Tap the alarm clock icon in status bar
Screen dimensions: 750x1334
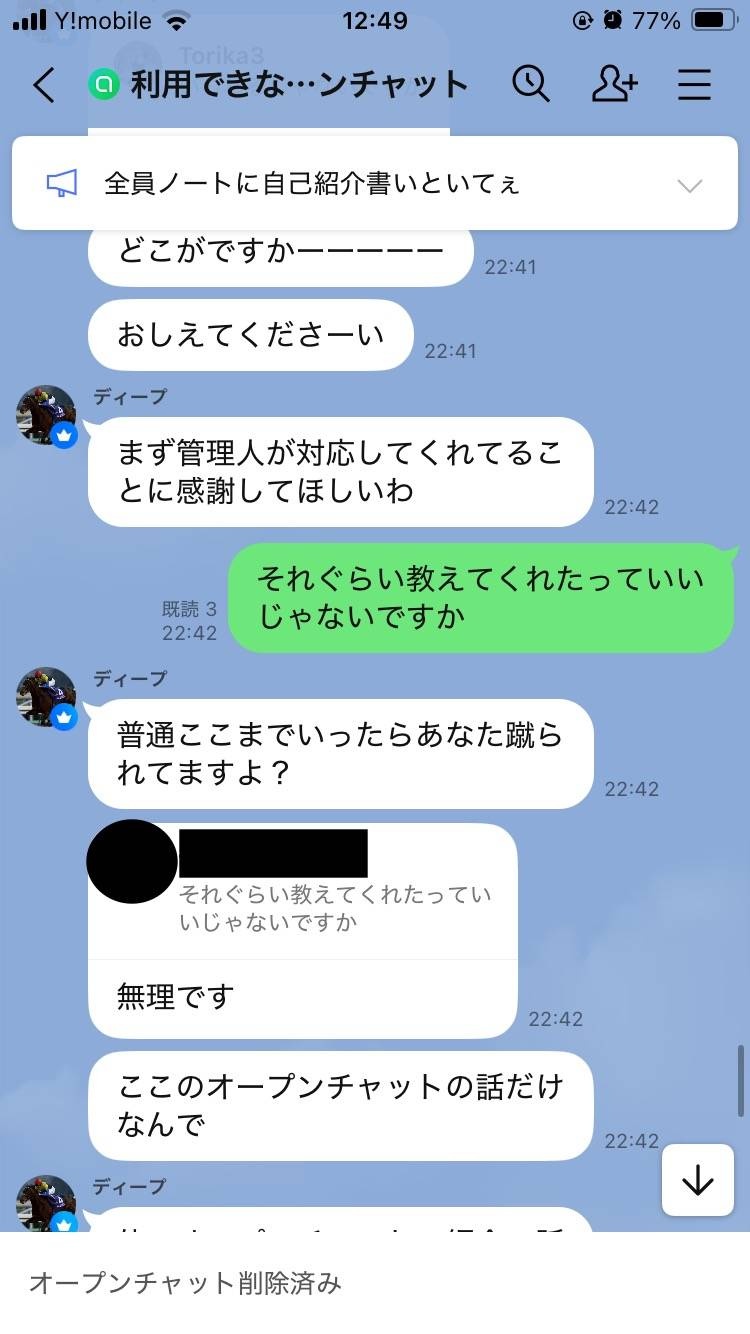[612, 18]
